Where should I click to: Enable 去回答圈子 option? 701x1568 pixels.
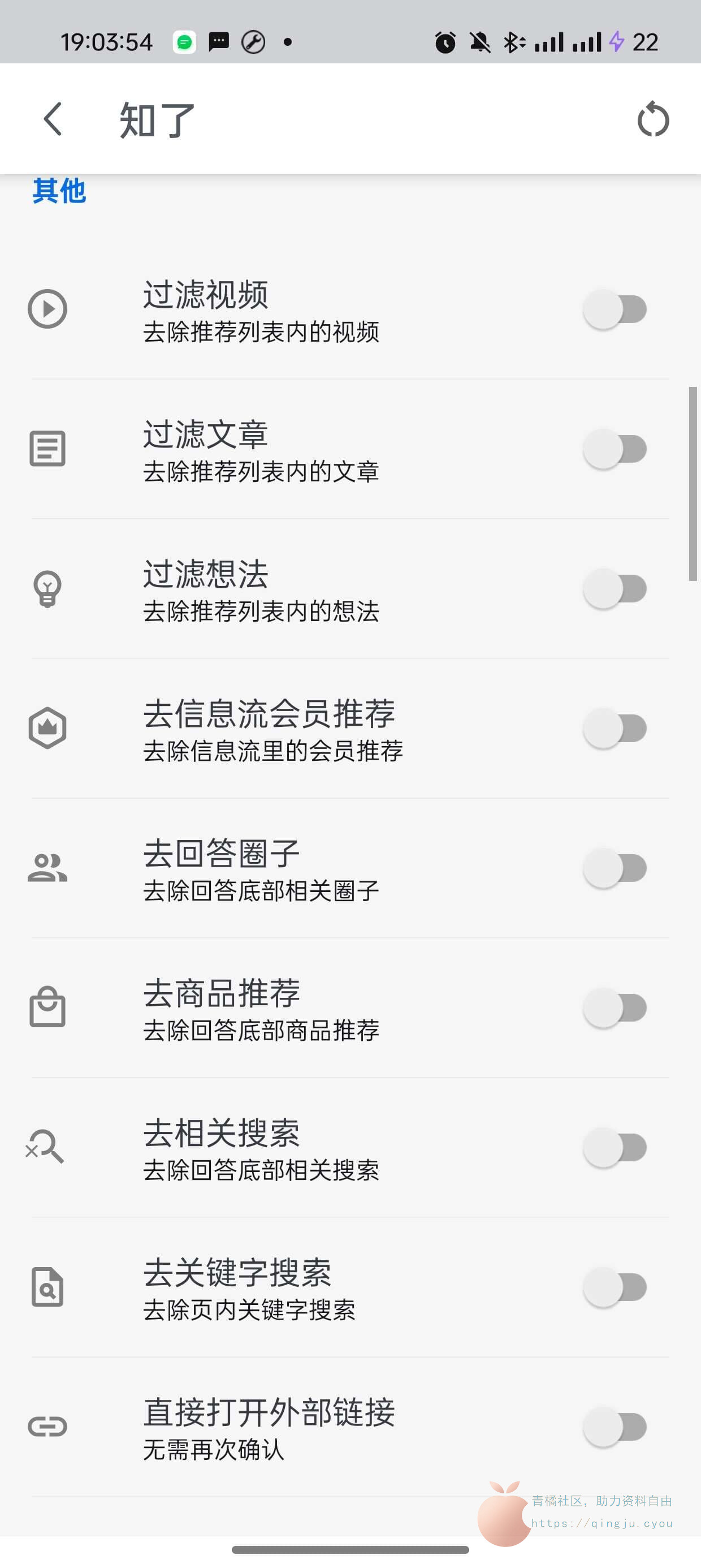click(x=615, y=868)
